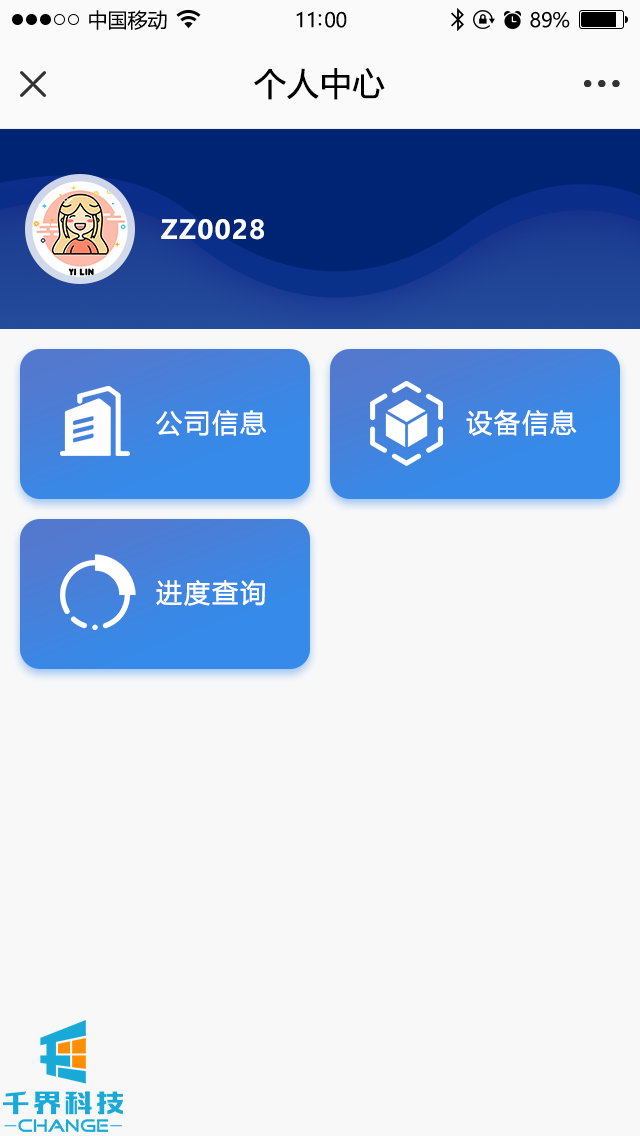Open the three-dot overflow menu
This screenshot has width=640, height=1136.
pyautogui.click(x=601, y=84)
